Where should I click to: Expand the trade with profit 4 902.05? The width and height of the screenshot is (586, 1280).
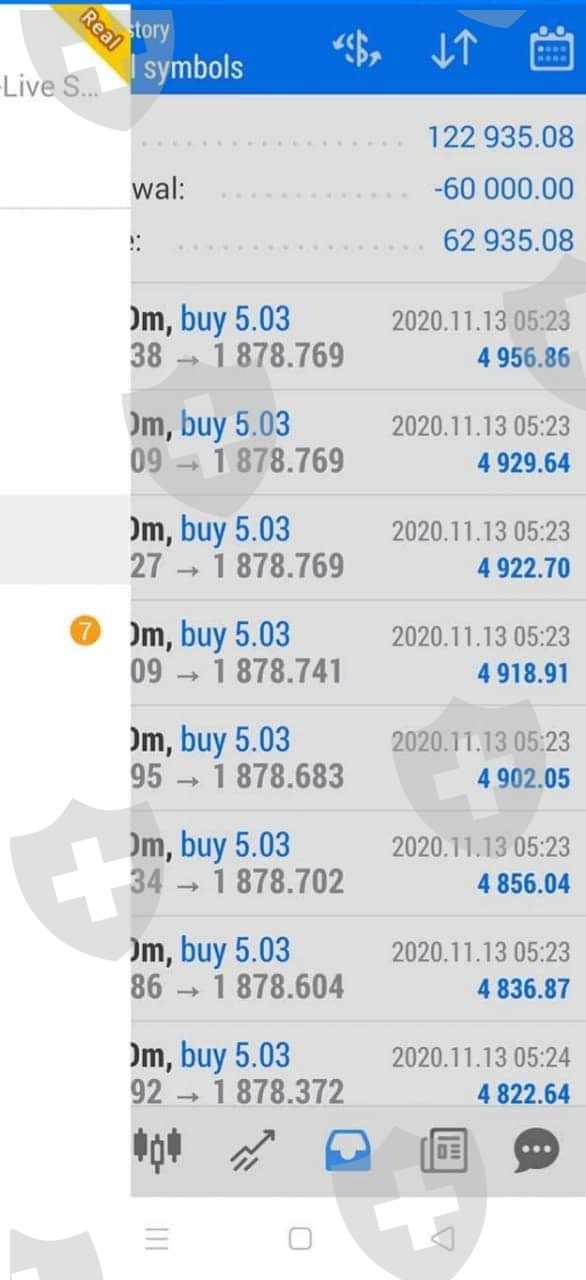tap(358, 758)
